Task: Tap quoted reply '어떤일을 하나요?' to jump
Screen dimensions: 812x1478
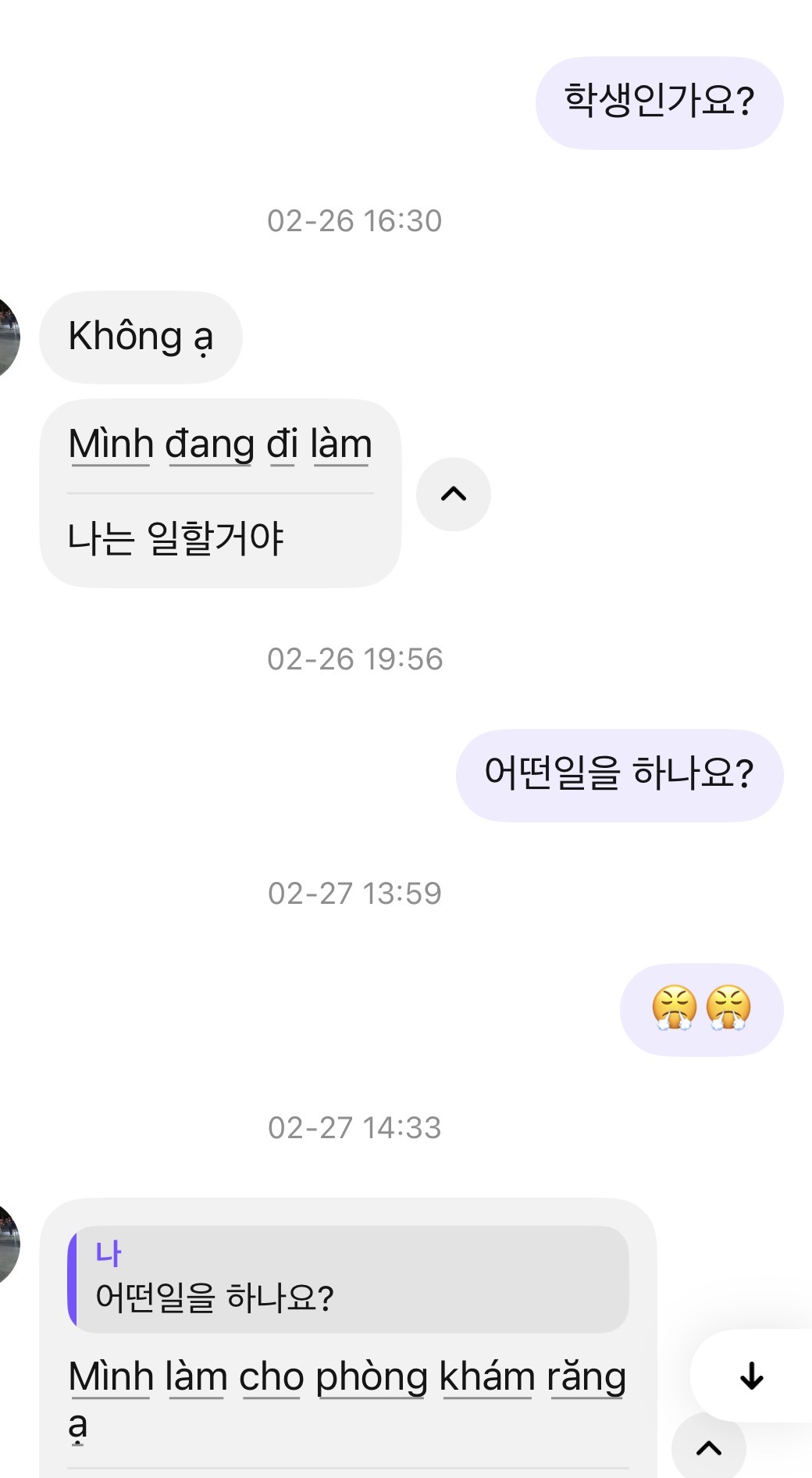Action: pyautogui.click(x=348, y=1279)
